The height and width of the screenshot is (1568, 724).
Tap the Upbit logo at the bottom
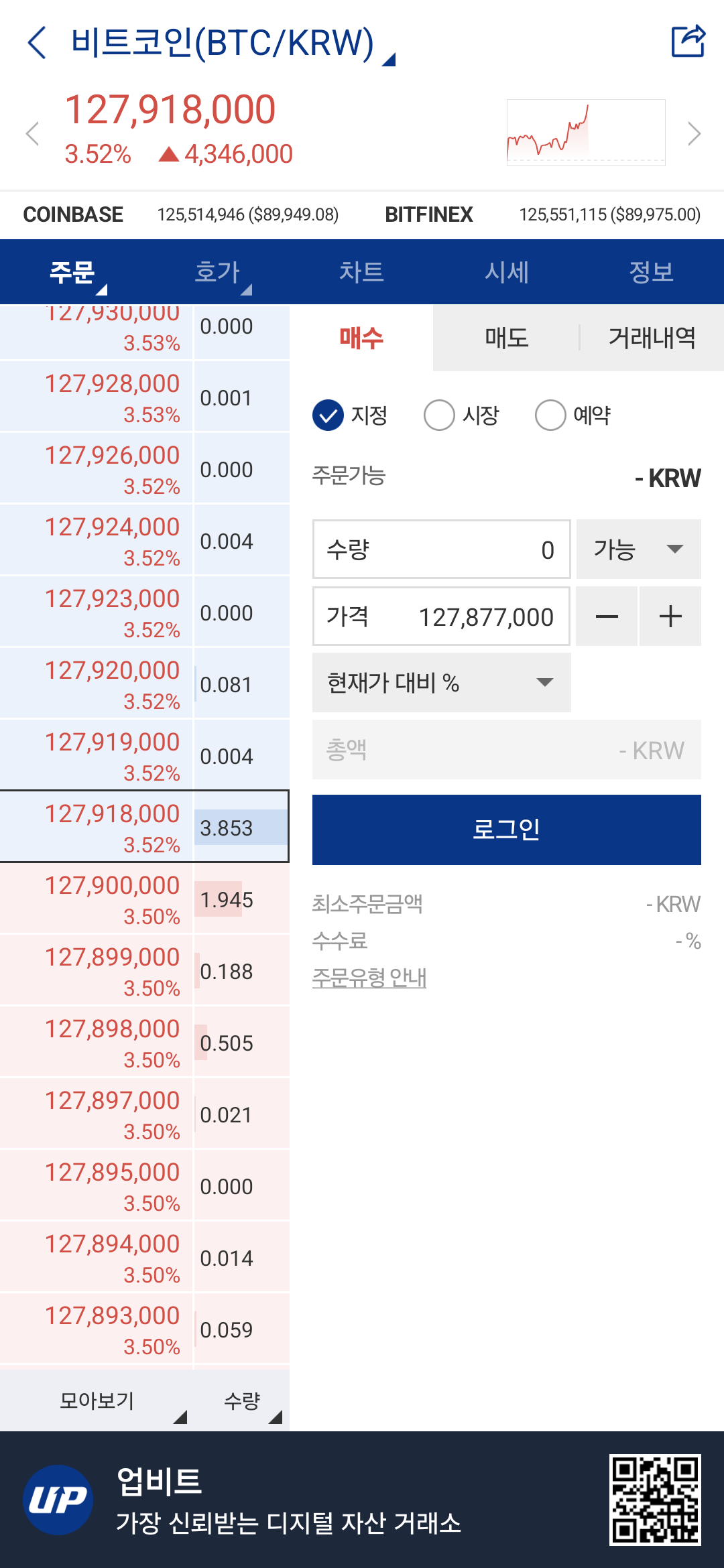pos(60,1496)
